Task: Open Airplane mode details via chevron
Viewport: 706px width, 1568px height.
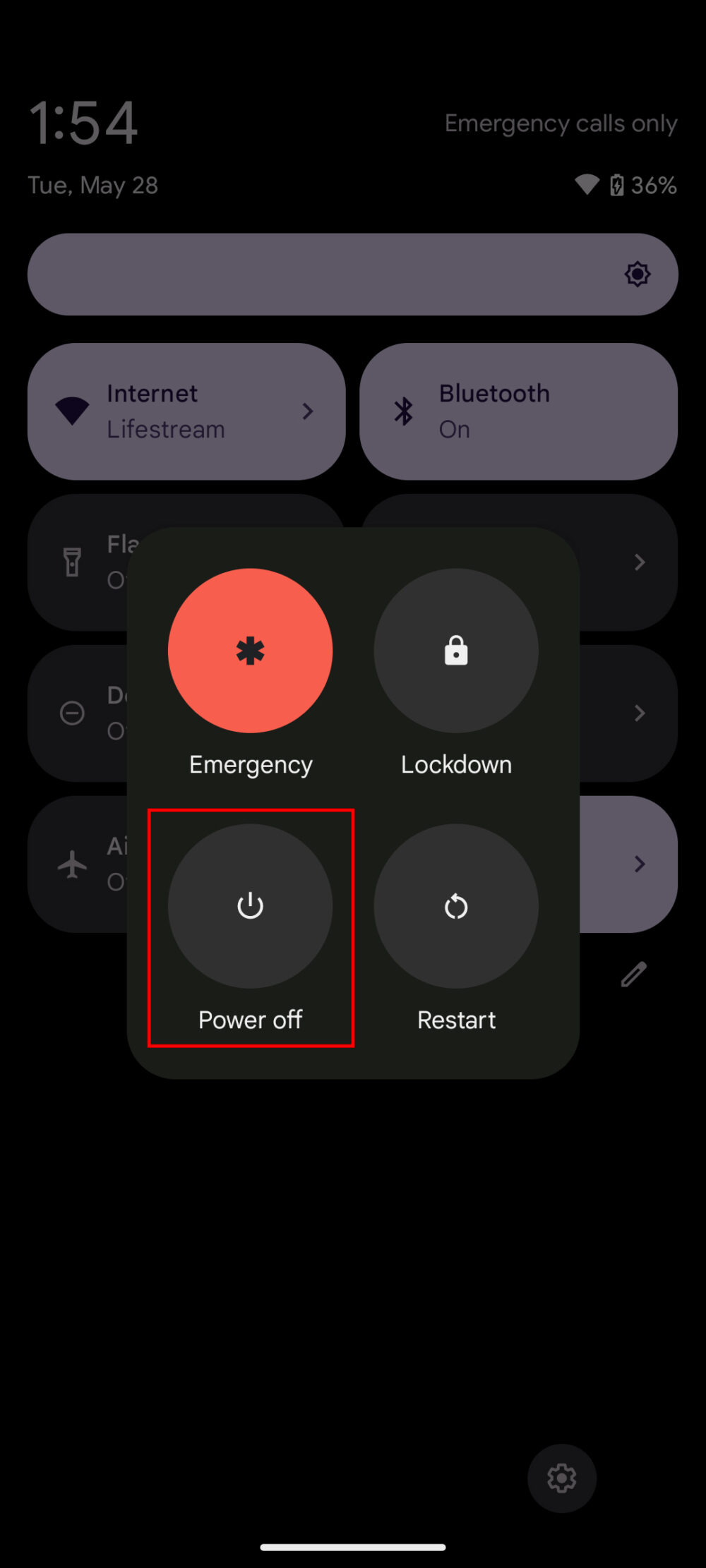Action: (x=639, y=863)
